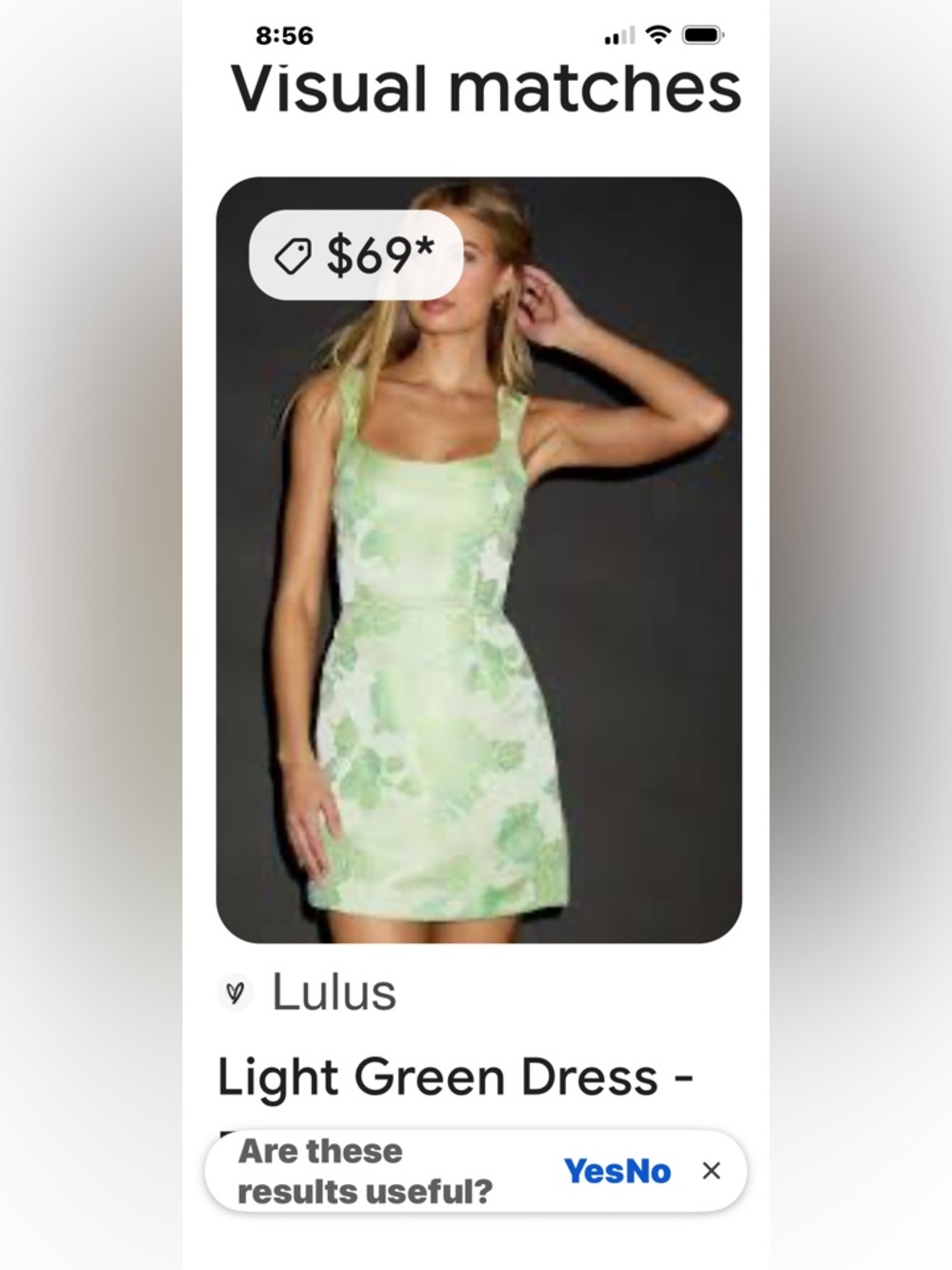Viewport: 952px width, 1270px height.
Task: Click the Are these results useful question
Action: (367, 1169)
